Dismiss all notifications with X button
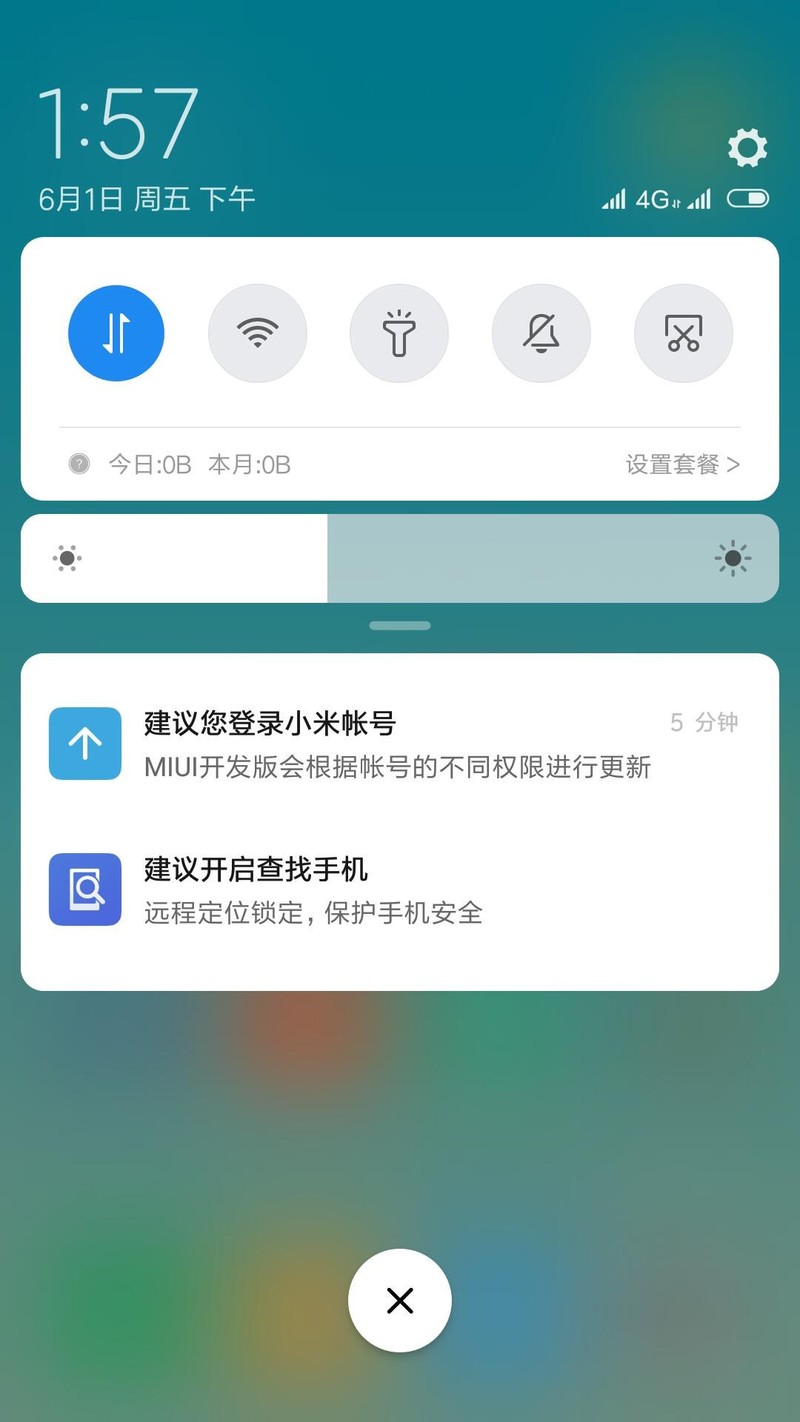800x1422 pixels. pyautogui.click(x=399, y=1300)
